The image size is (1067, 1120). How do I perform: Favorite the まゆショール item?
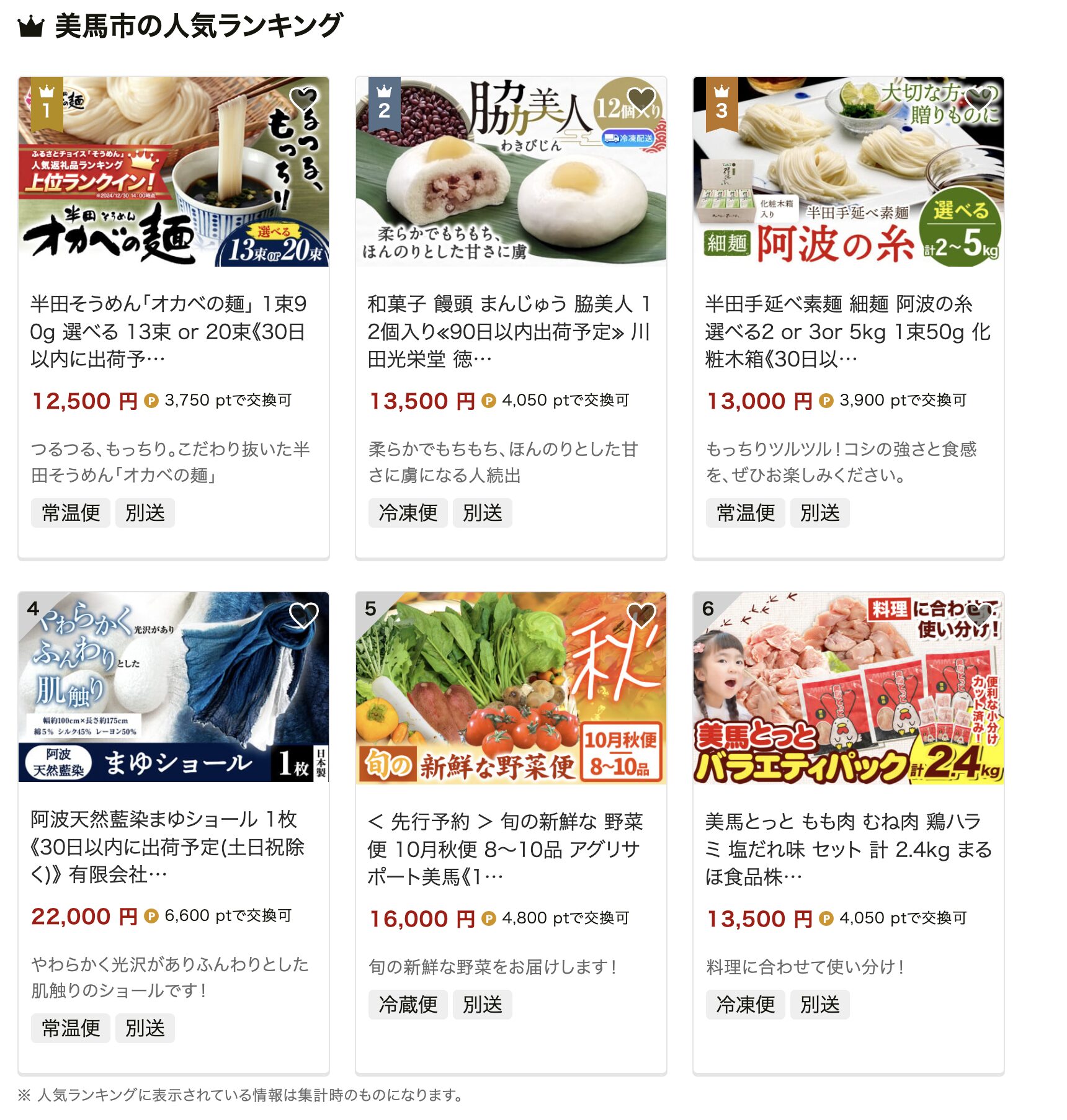[x=303, y=615]
